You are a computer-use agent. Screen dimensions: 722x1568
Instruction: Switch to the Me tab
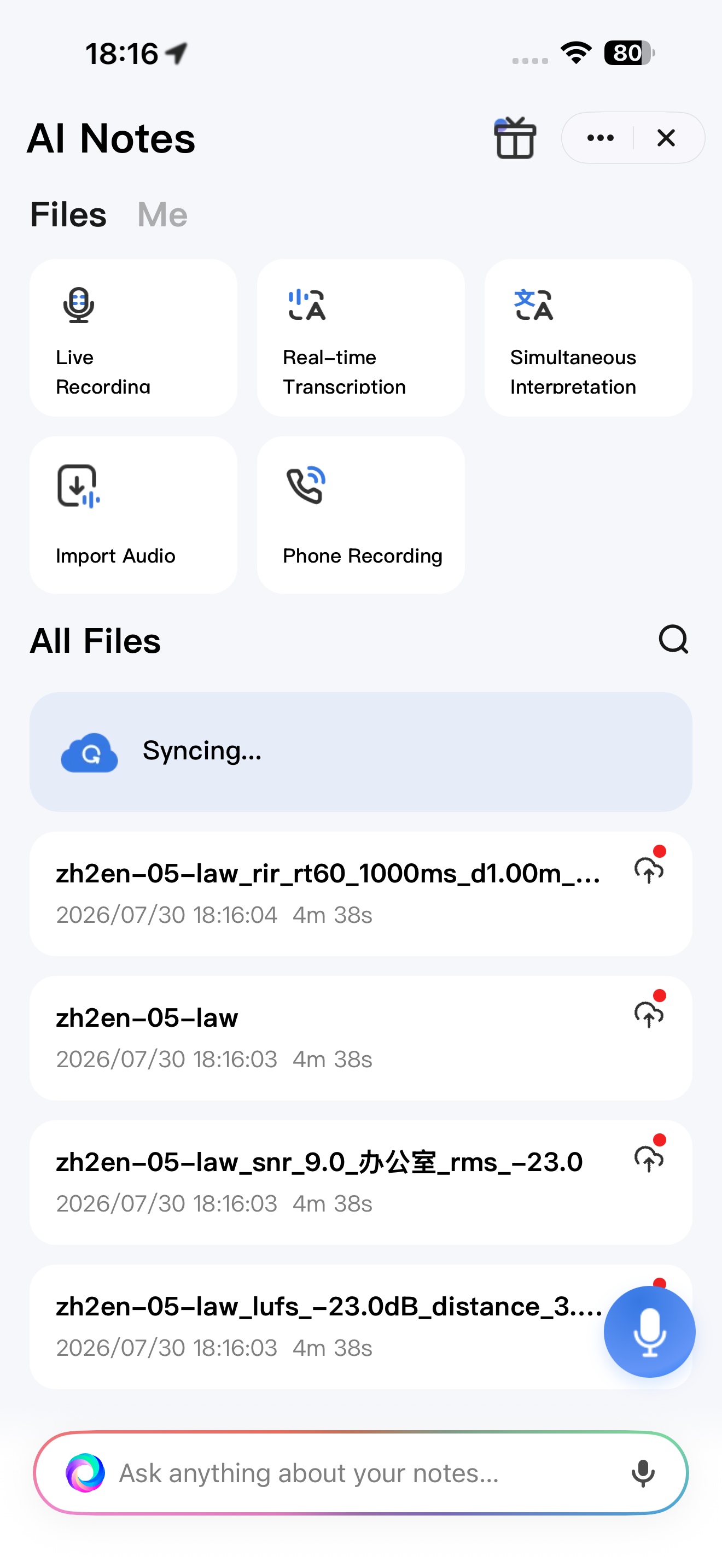162,215
